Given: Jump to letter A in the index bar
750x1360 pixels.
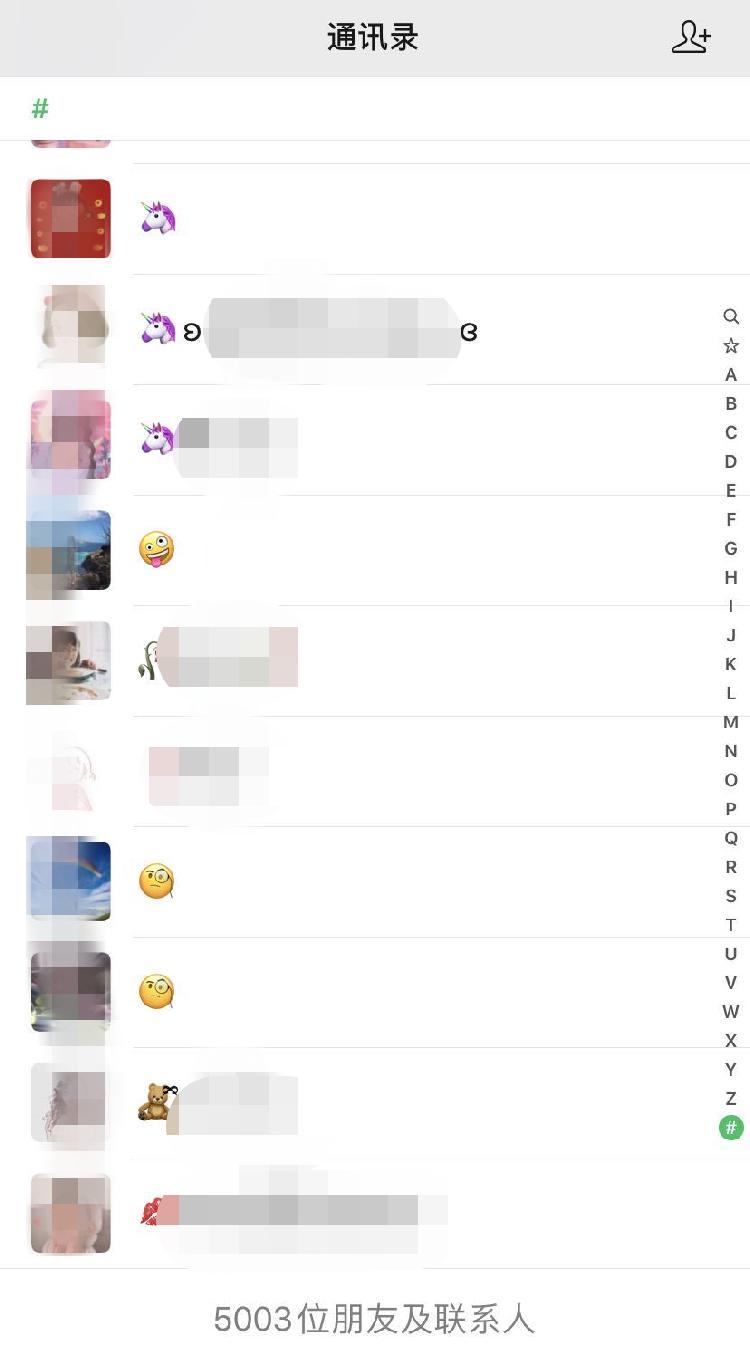Looking at the screenshot, I should pyautogui.click(x=731, y=374).
